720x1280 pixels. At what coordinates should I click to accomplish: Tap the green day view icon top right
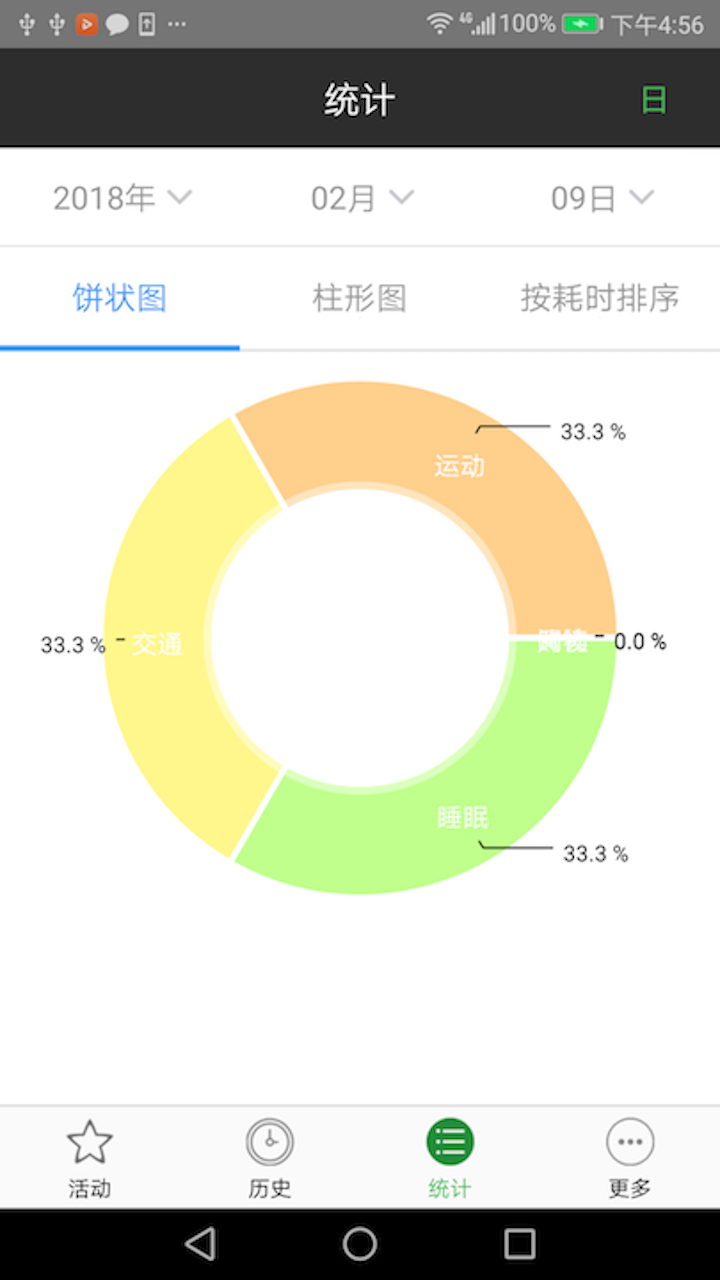tap(655, 99)
